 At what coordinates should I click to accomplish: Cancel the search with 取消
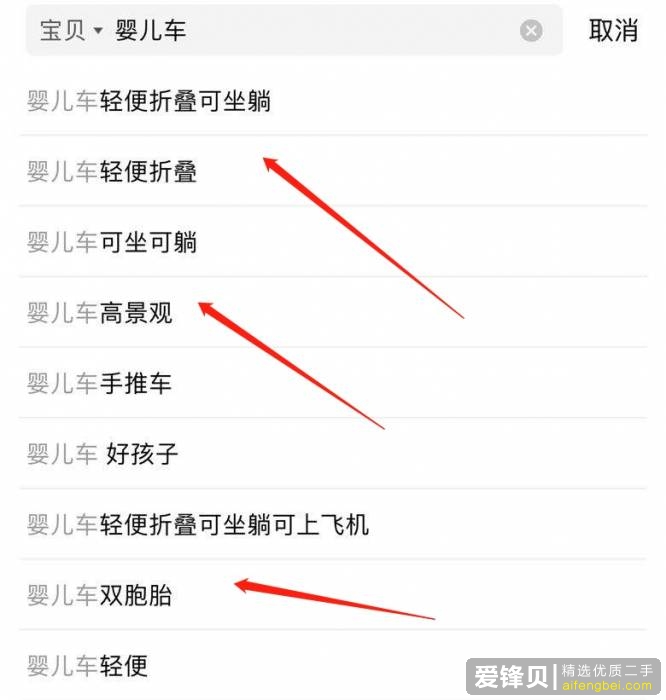click(x=613, y=31)
